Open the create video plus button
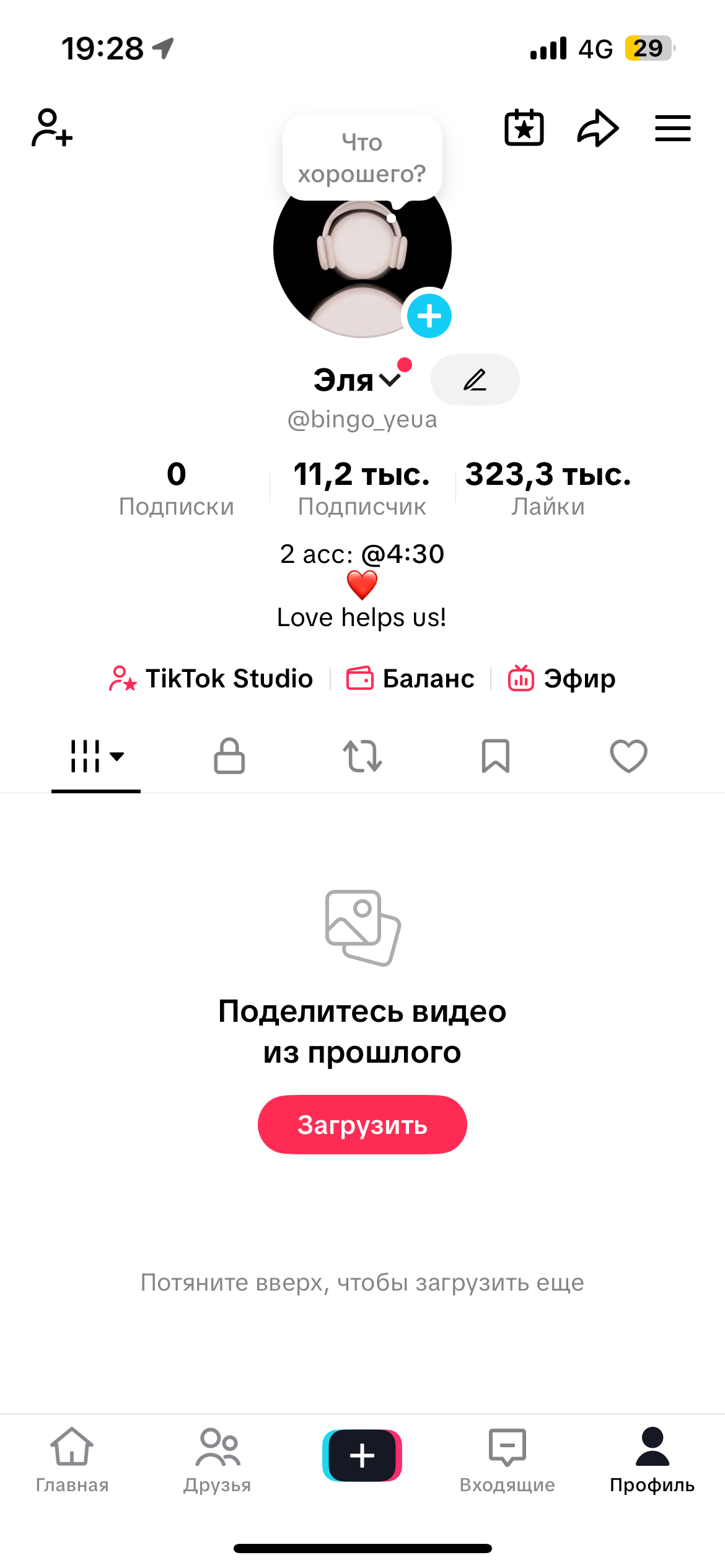 pyautogui.click(x=362, y=1457)
